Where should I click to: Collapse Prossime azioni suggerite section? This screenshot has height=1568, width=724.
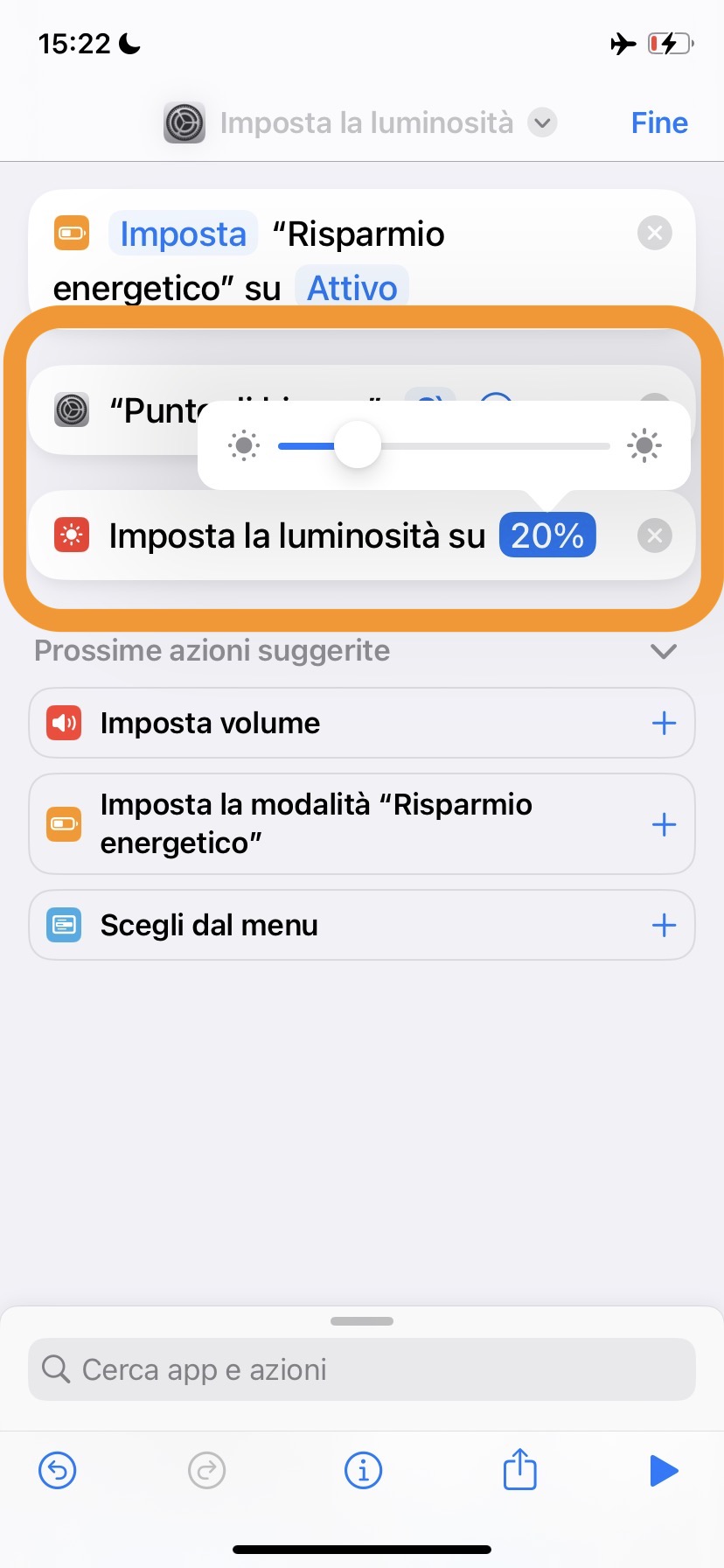[664, 651]
